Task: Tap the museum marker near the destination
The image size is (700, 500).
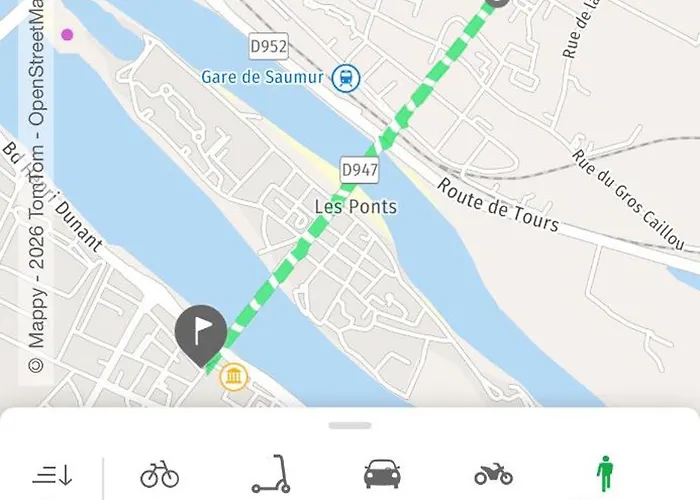Action: click(235, 377)
